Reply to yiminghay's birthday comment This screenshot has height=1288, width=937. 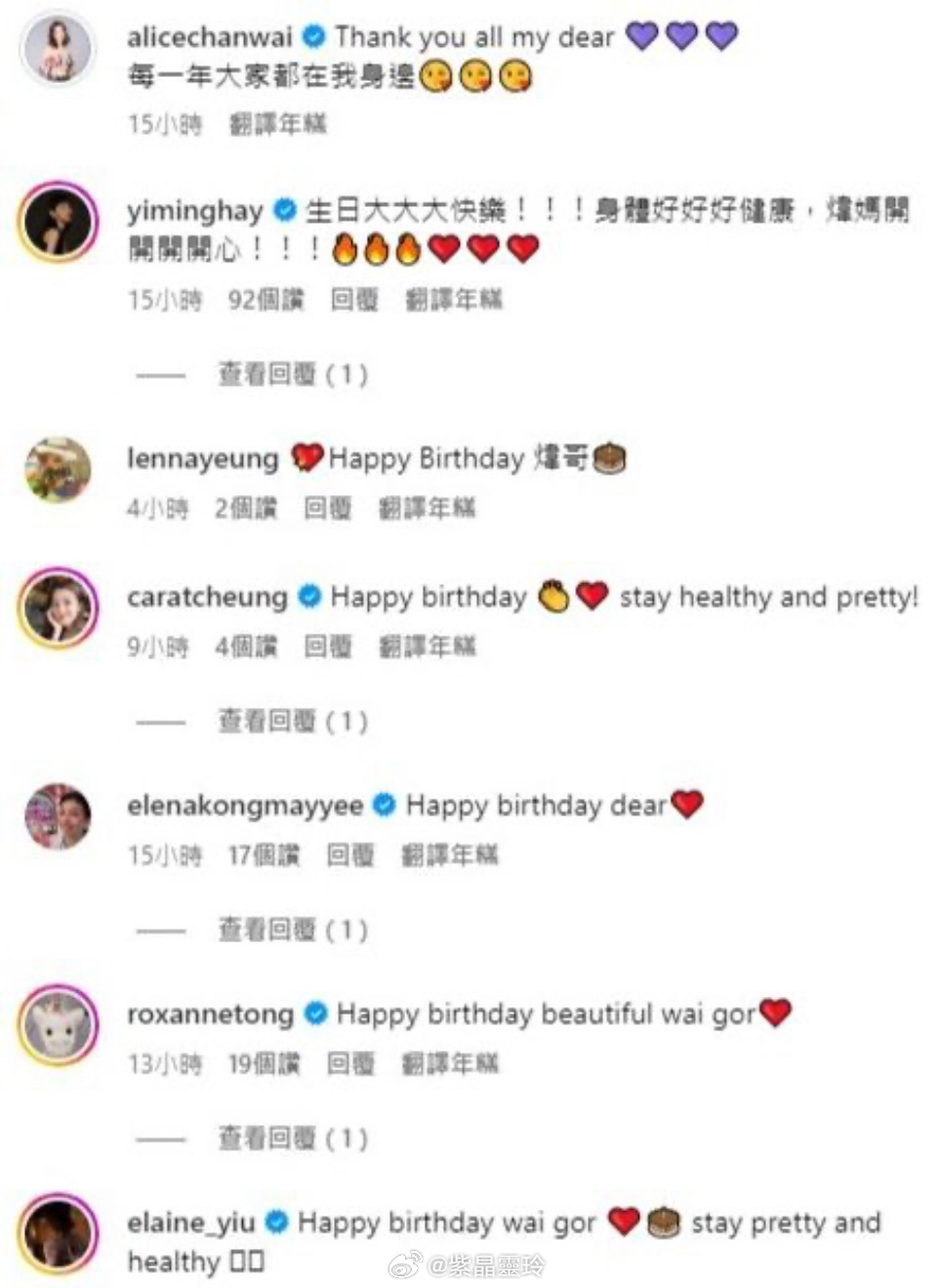pyautogui.click(x=353, y=300)
